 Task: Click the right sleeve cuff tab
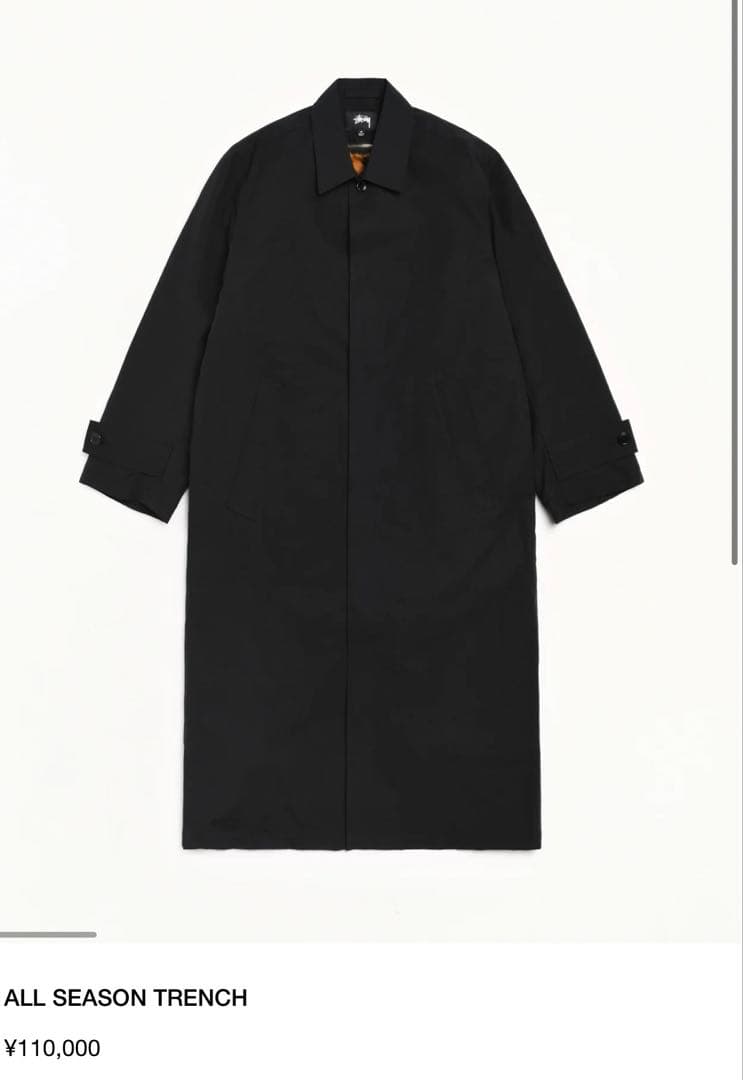coord(625,436)
